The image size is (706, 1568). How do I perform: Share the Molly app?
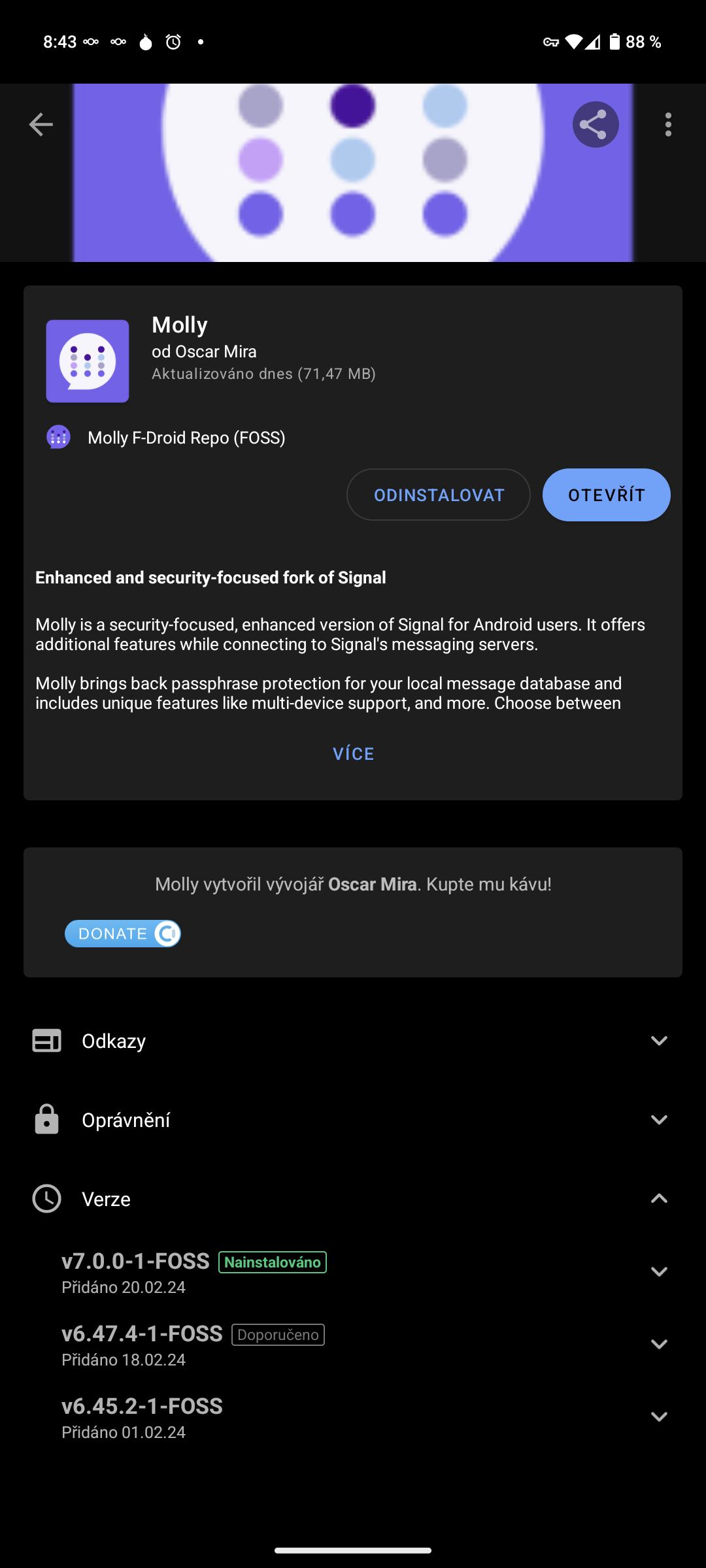pyautogui.click(x=596, y=124)
